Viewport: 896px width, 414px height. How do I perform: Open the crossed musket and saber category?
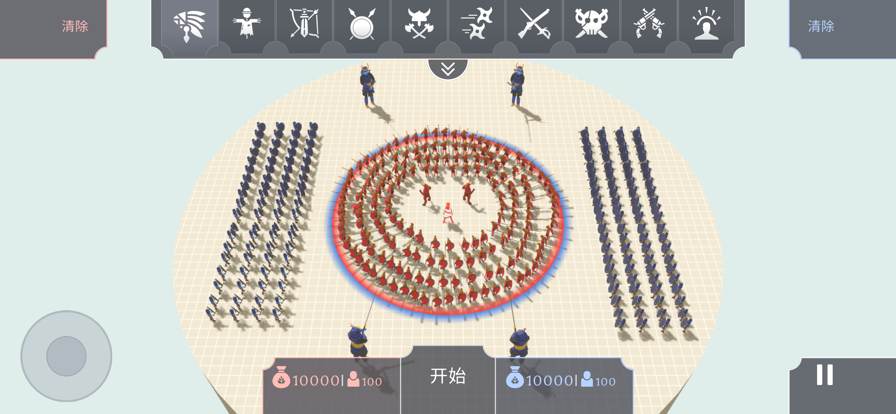pyautogui.click(x=534, y=22)
